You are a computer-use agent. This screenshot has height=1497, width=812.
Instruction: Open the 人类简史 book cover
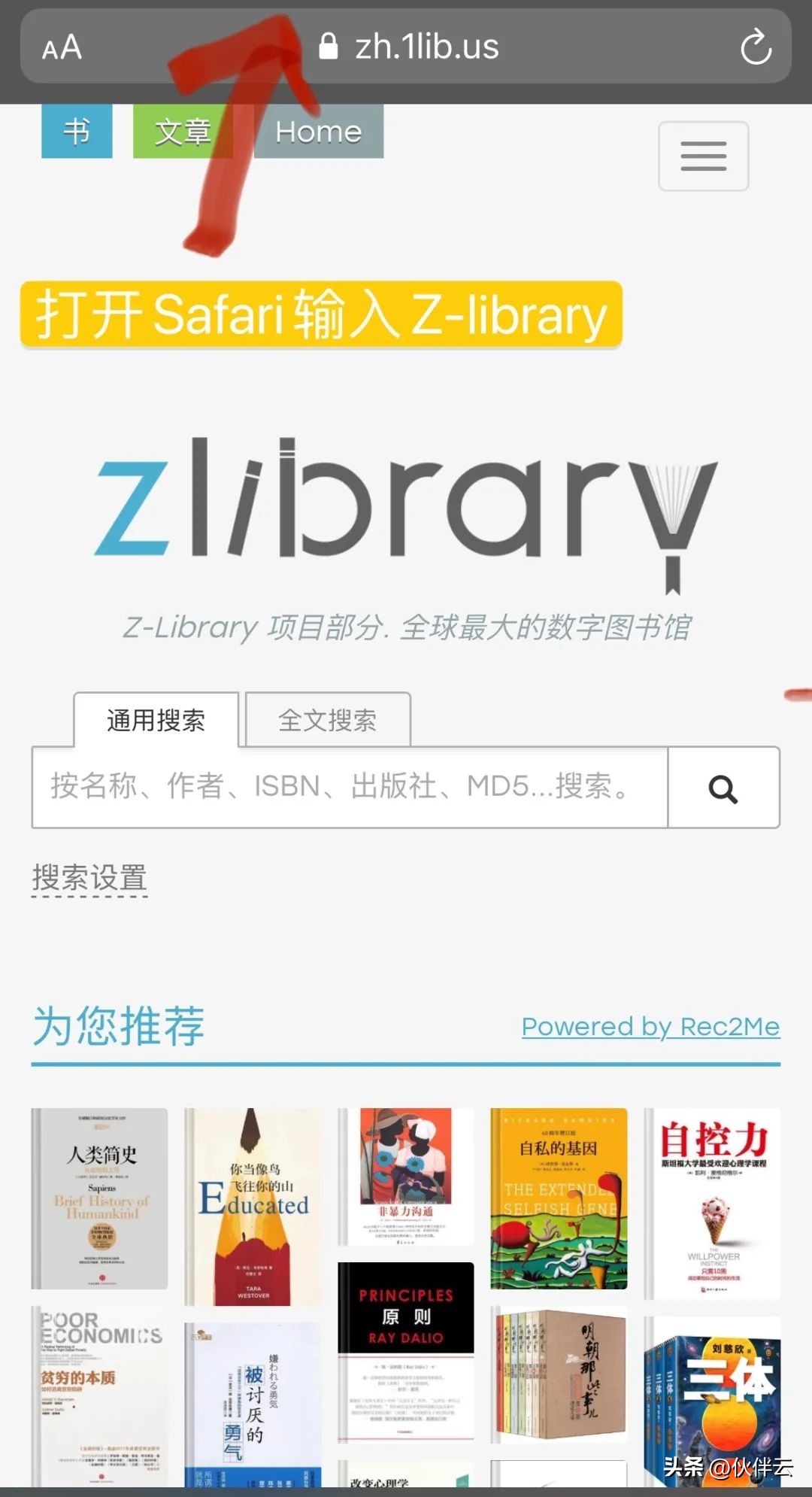(100, 1198)
